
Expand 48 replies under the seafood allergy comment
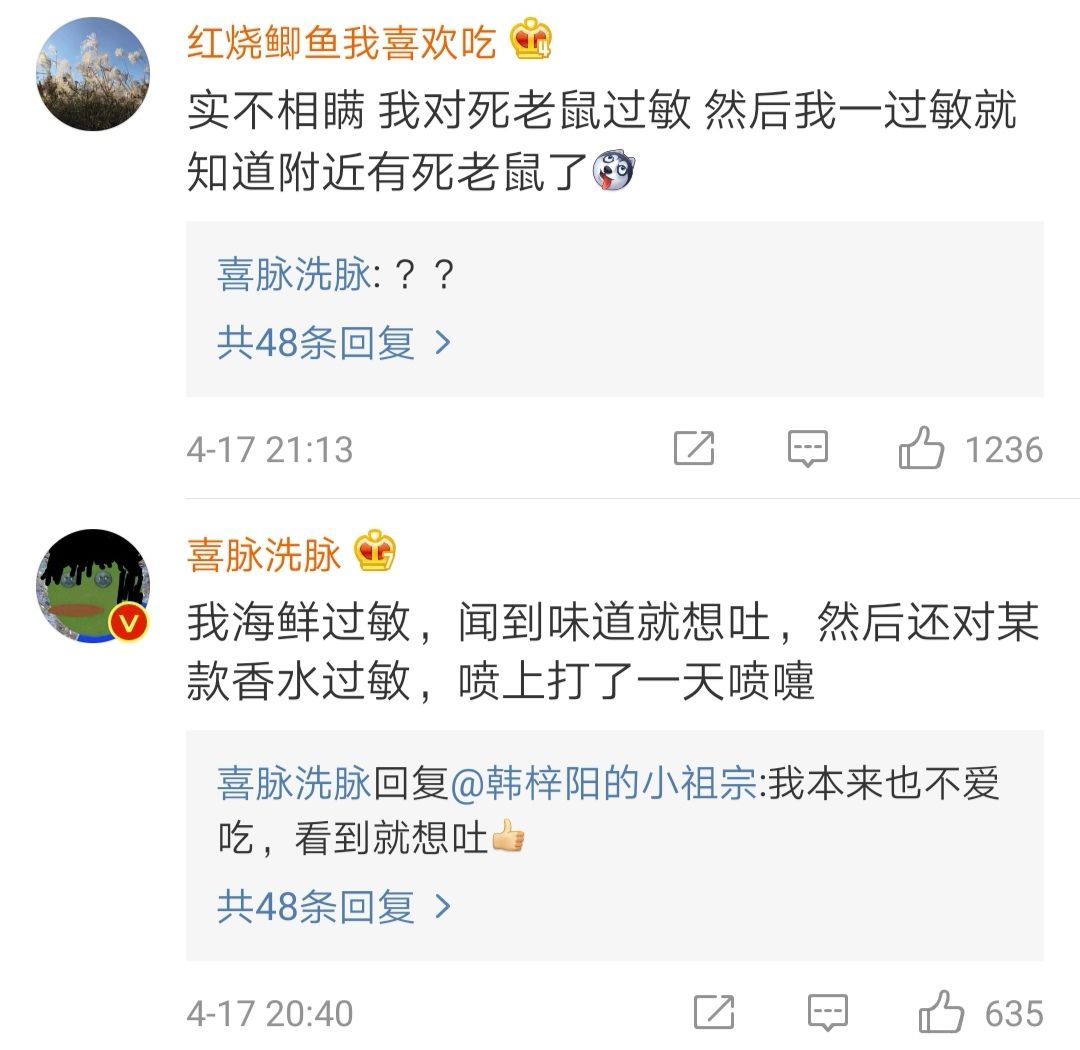click(x=334, y=906)
